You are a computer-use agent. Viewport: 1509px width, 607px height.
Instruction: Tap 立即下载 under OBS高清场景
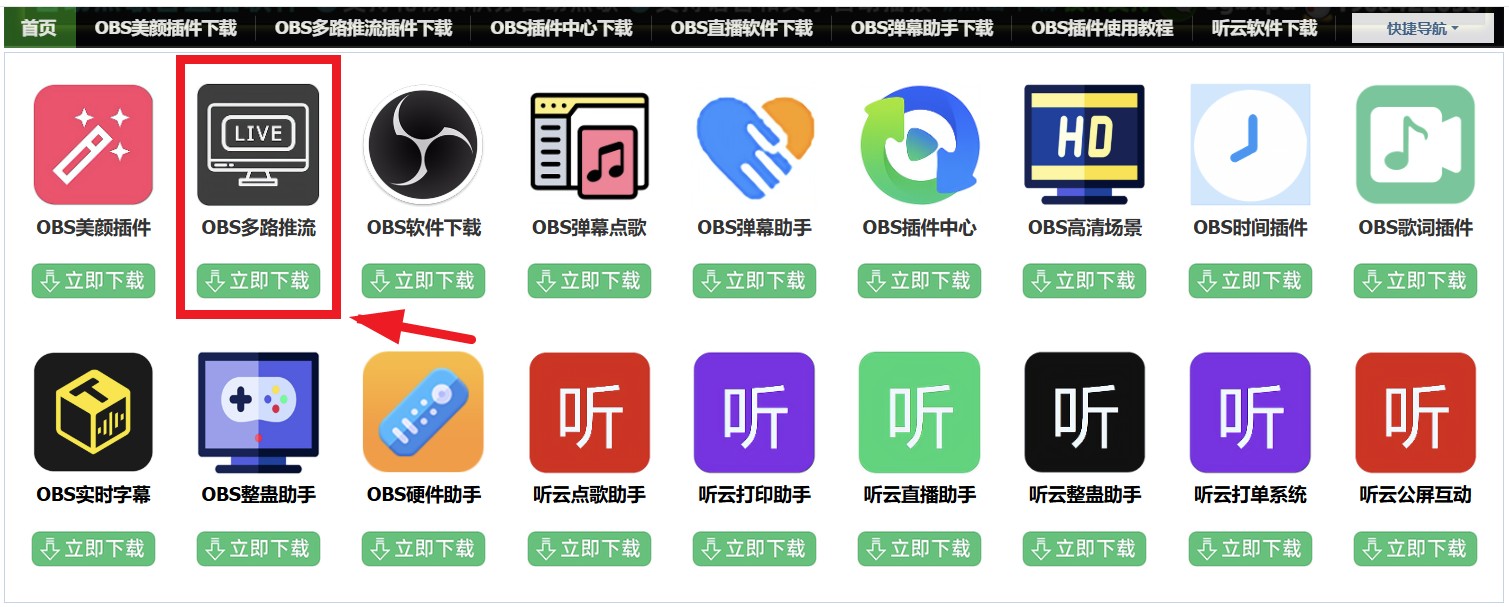point(1084,281)
